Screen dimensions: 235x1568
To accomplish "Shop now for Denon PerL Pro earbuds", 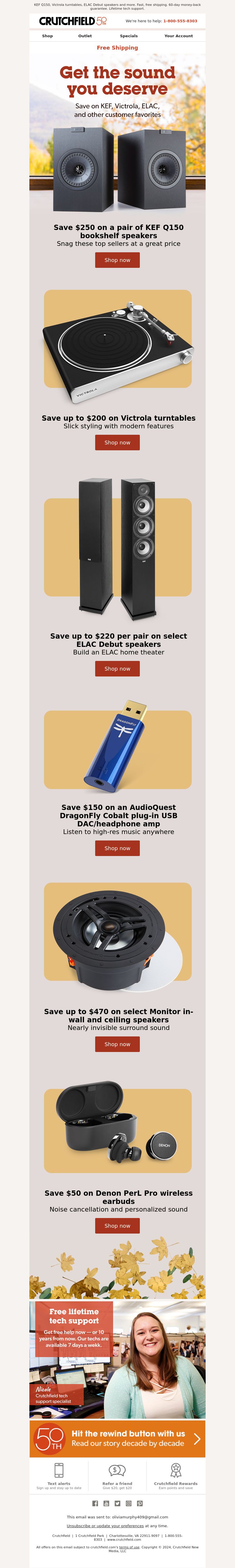I will coord(117,1226).
